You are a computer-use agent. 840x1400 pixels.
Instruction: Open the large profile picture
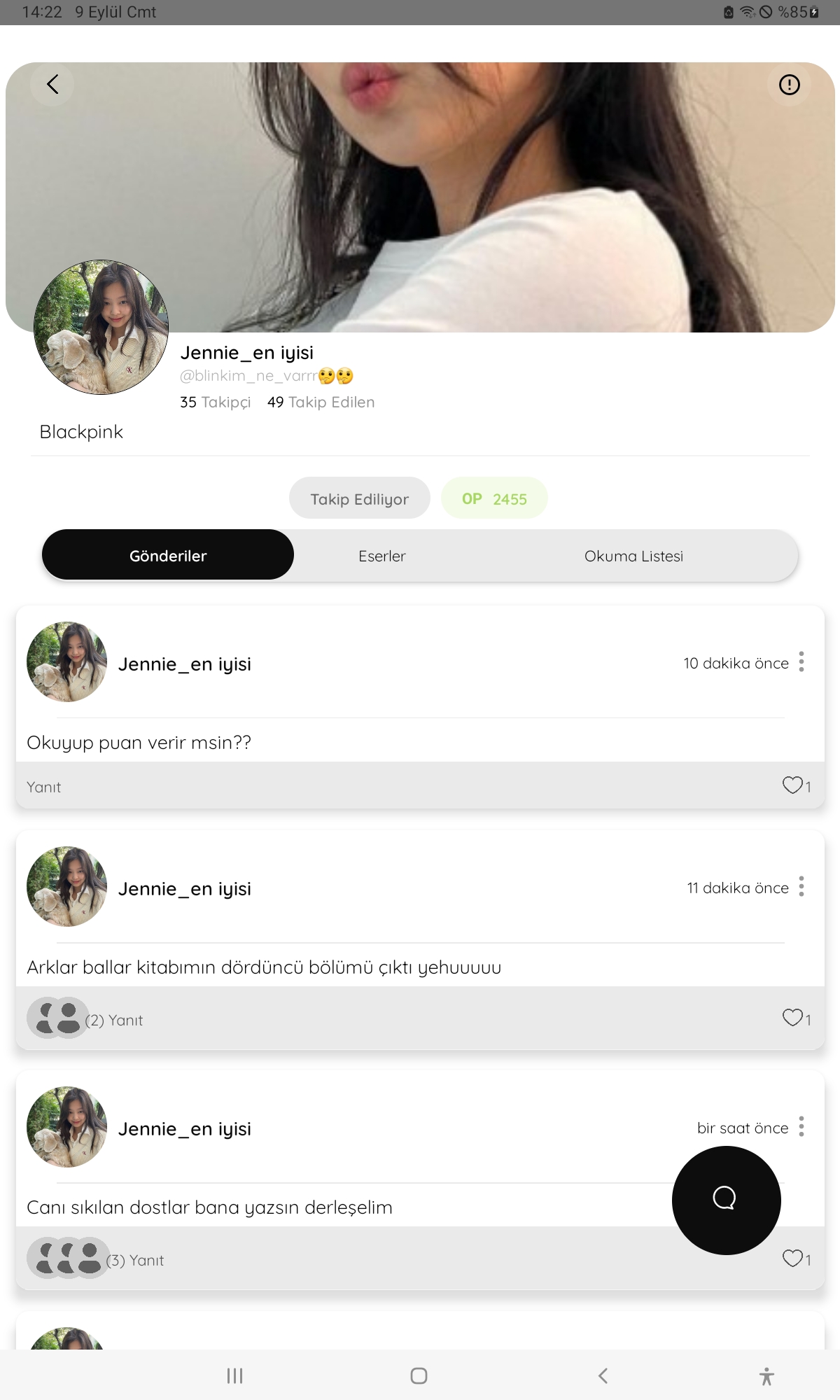coord(101,327)
